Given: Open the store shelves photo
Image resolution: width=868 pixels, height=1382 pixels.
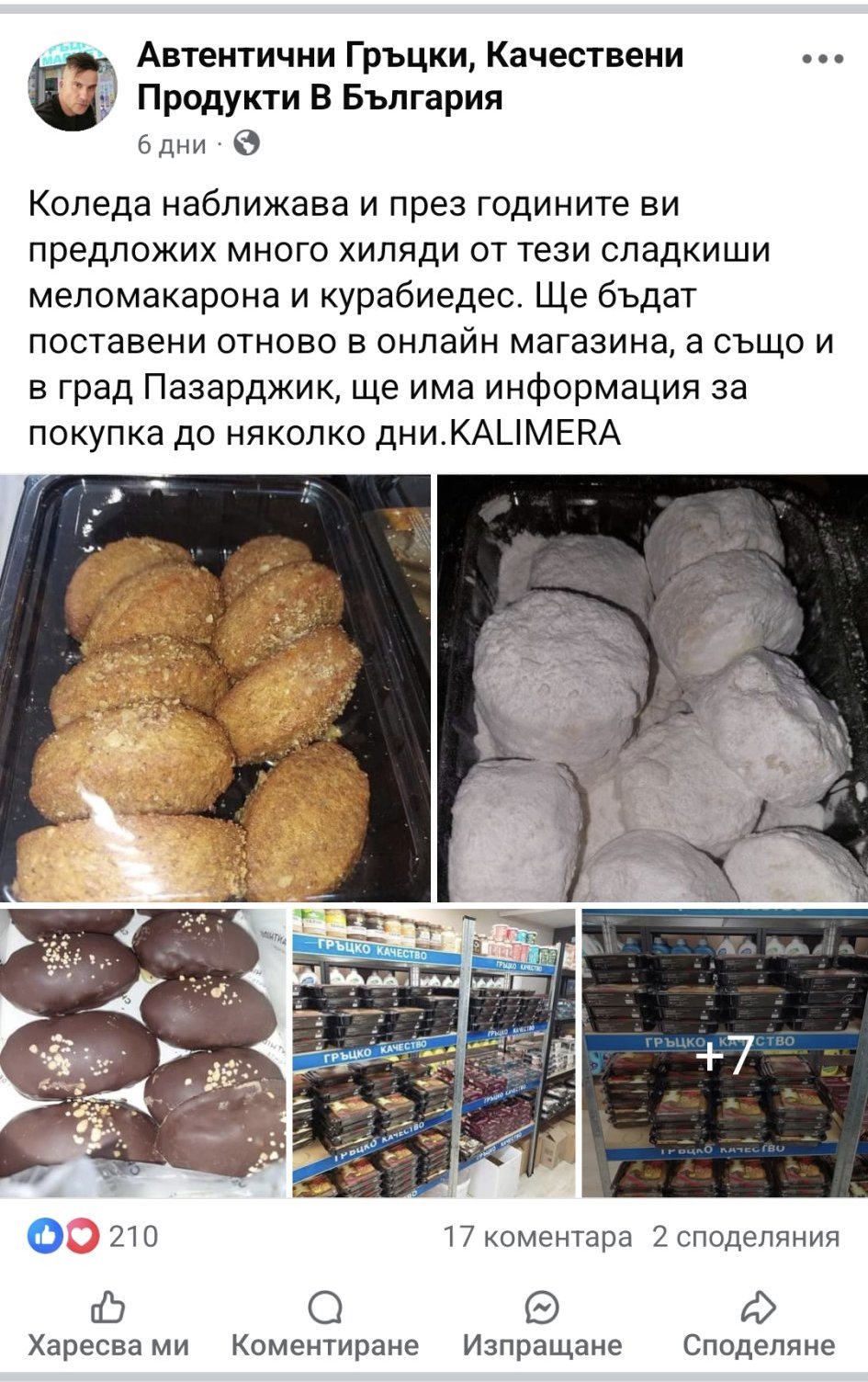Looking at the screenshot, I should pyautogui.click(x=434, y=1052).
